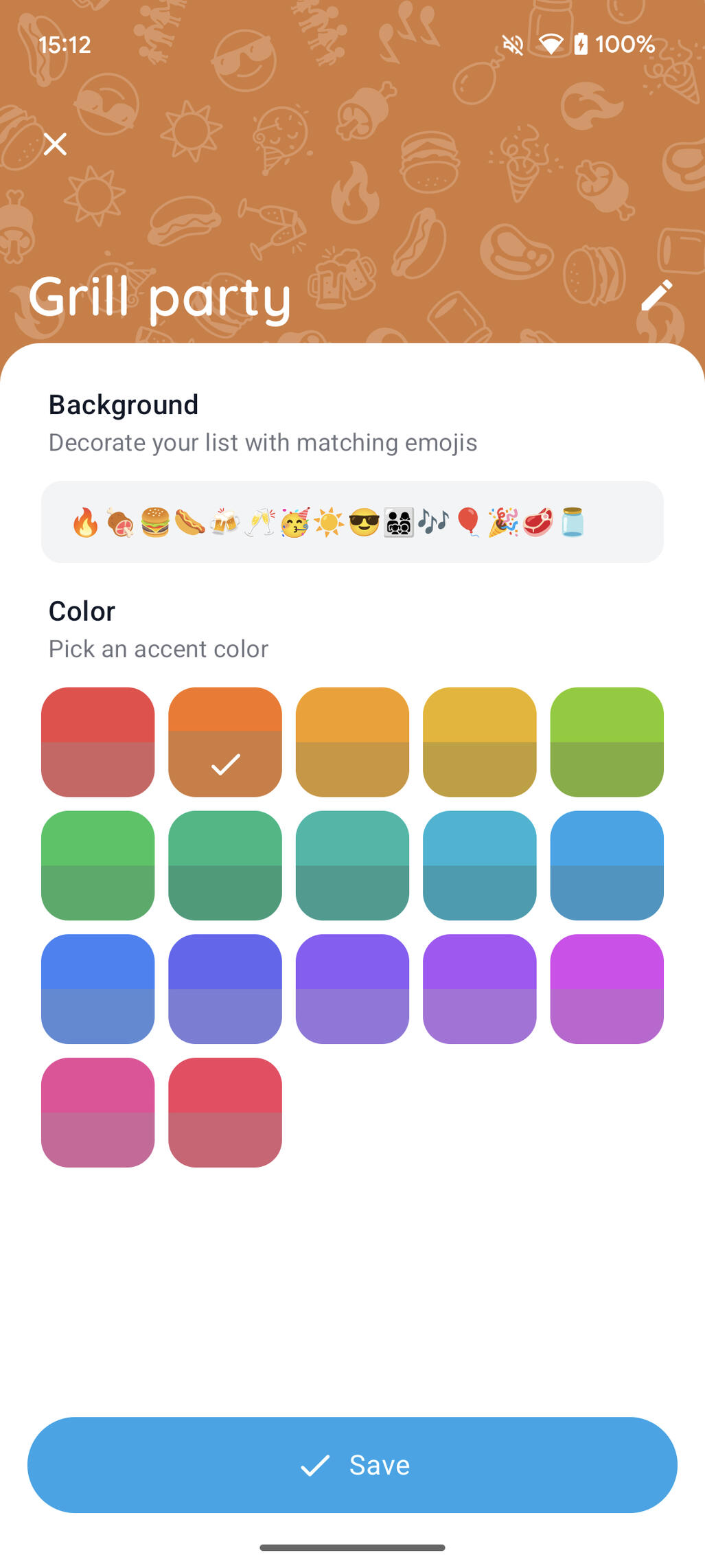The height and width of the screenshot is (1568, 705).
Task: Pick the yellow accent color
Action: [479, 742]
